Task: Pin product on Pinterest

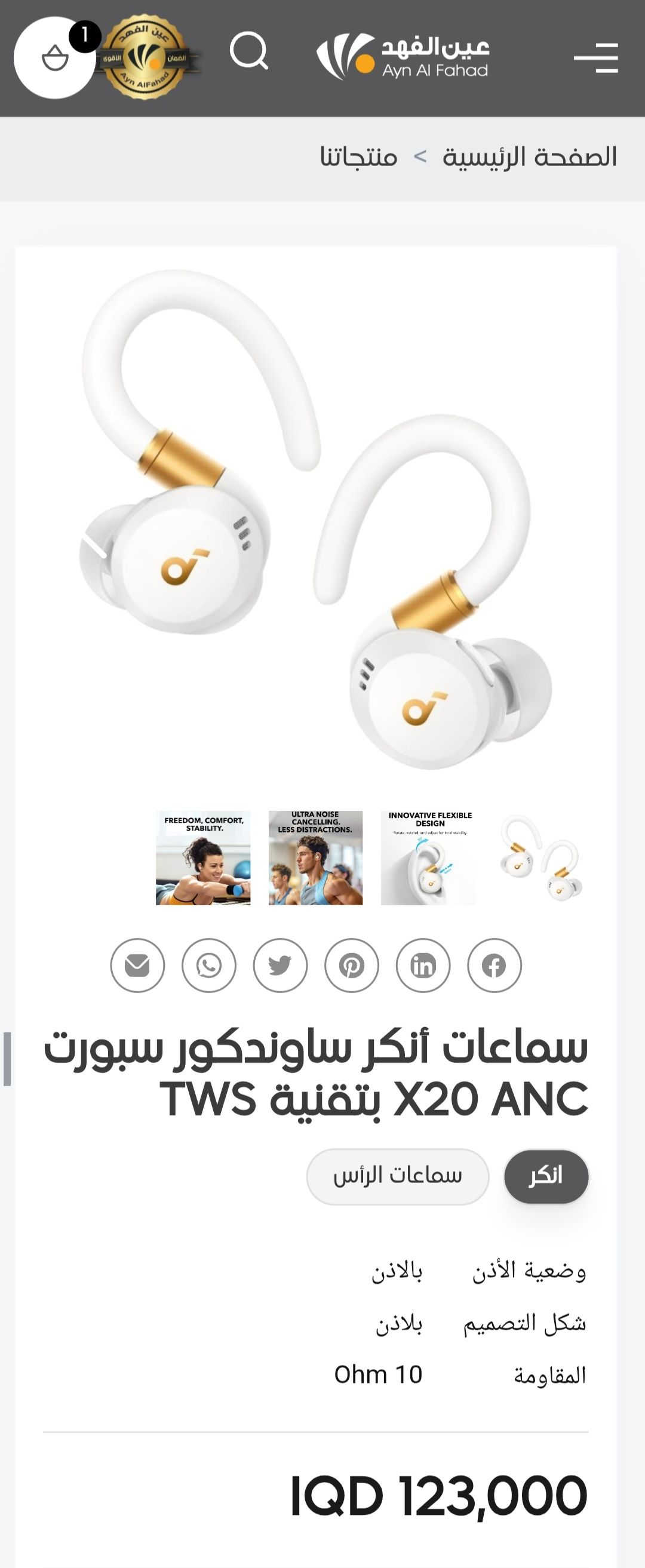Action: click(351, 966)
